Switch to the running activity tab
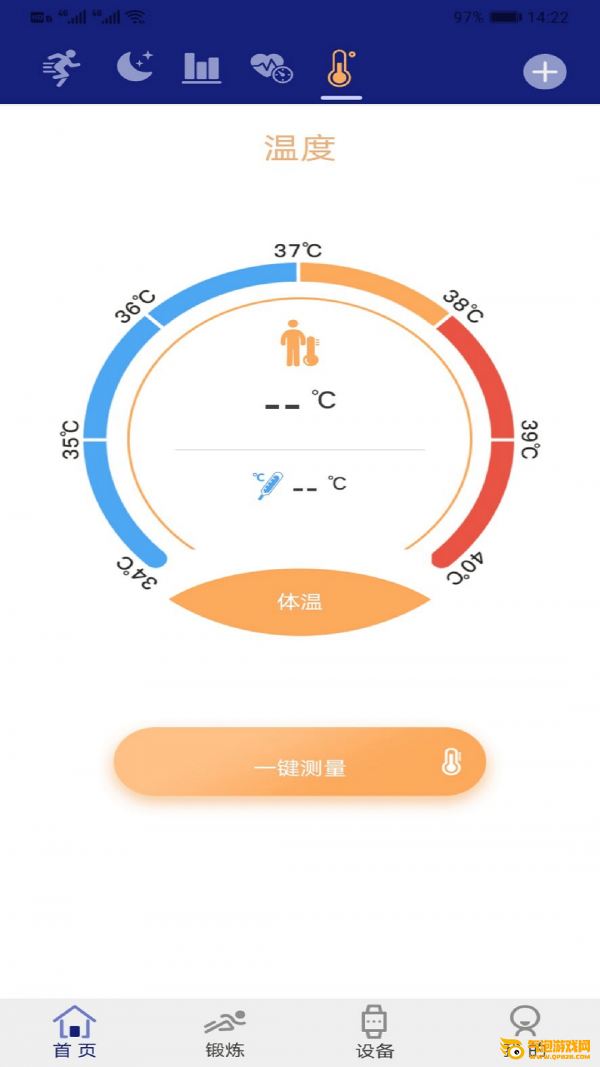This screenshot has width=600, height=1067. click(x=61, y=68)
